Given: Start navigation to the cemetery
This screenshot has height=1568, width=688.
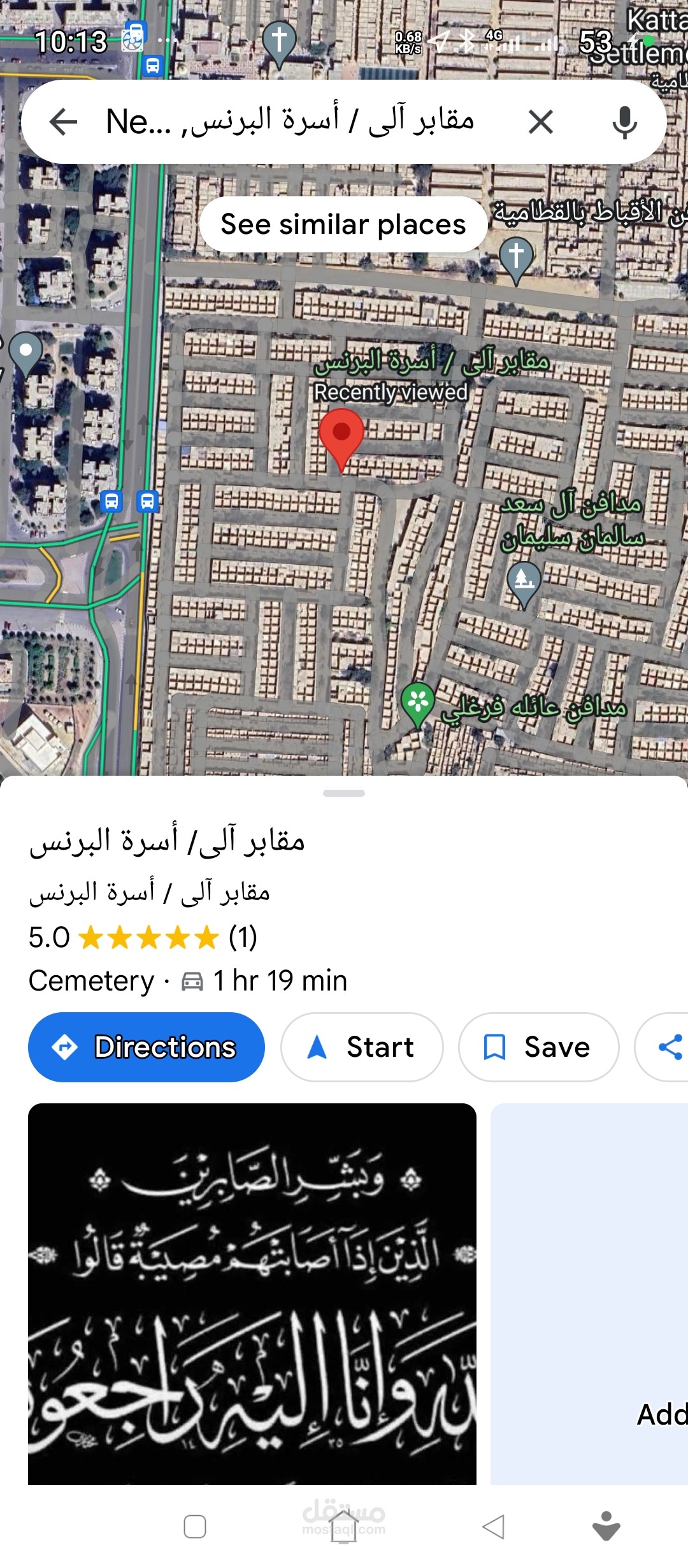Looking at the screenshot, I should coord(361,1047).
